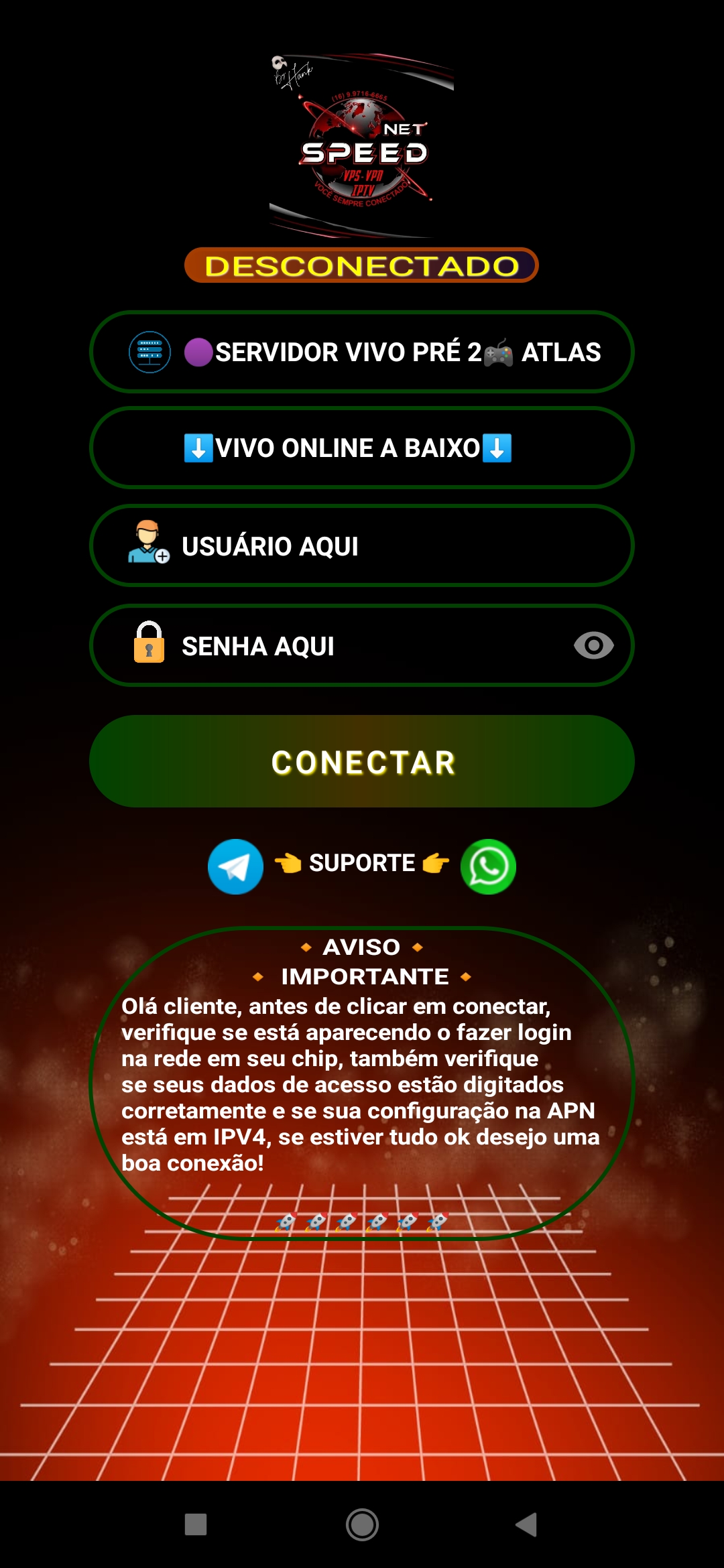Go back with the system back button
The image size is (724, 1568).
pyautogui.click(x=527, y=1524)
